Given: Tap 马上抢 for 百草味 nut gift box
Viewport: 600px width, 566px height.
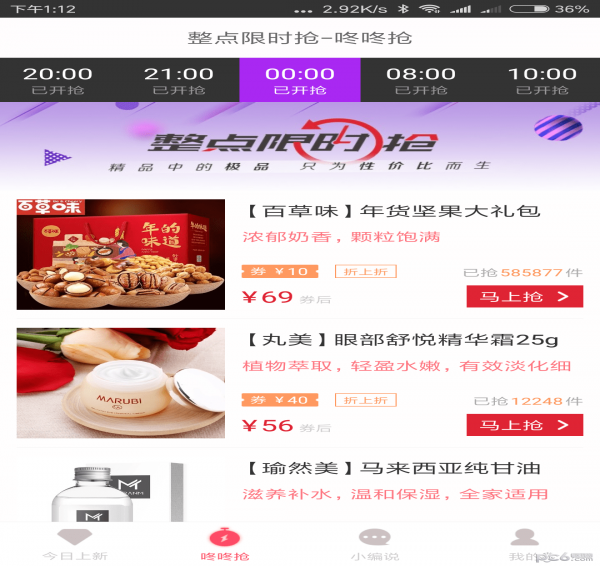Looking at the screenshot, I should pos(524,297).
